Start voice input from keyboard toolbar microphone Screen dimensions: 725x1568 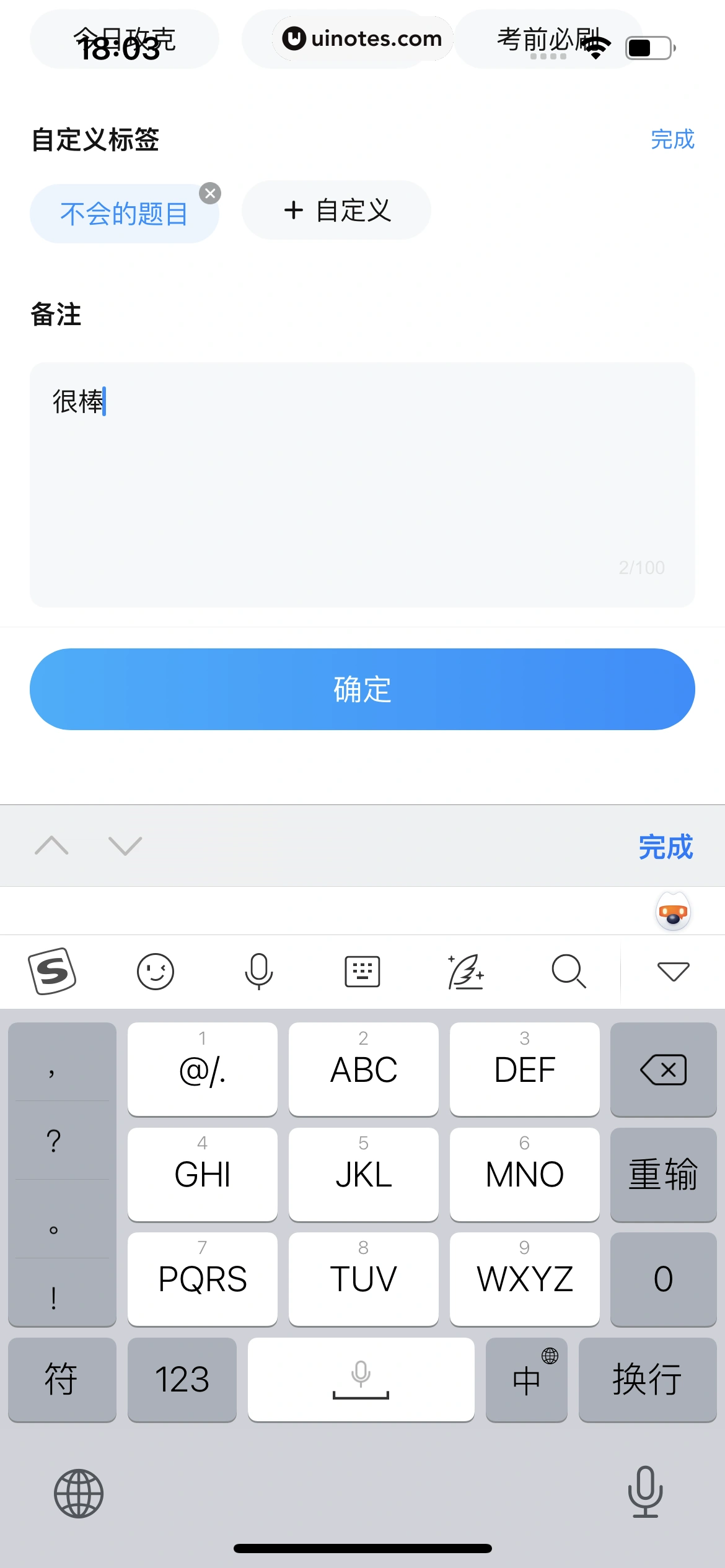pos(258,971)
